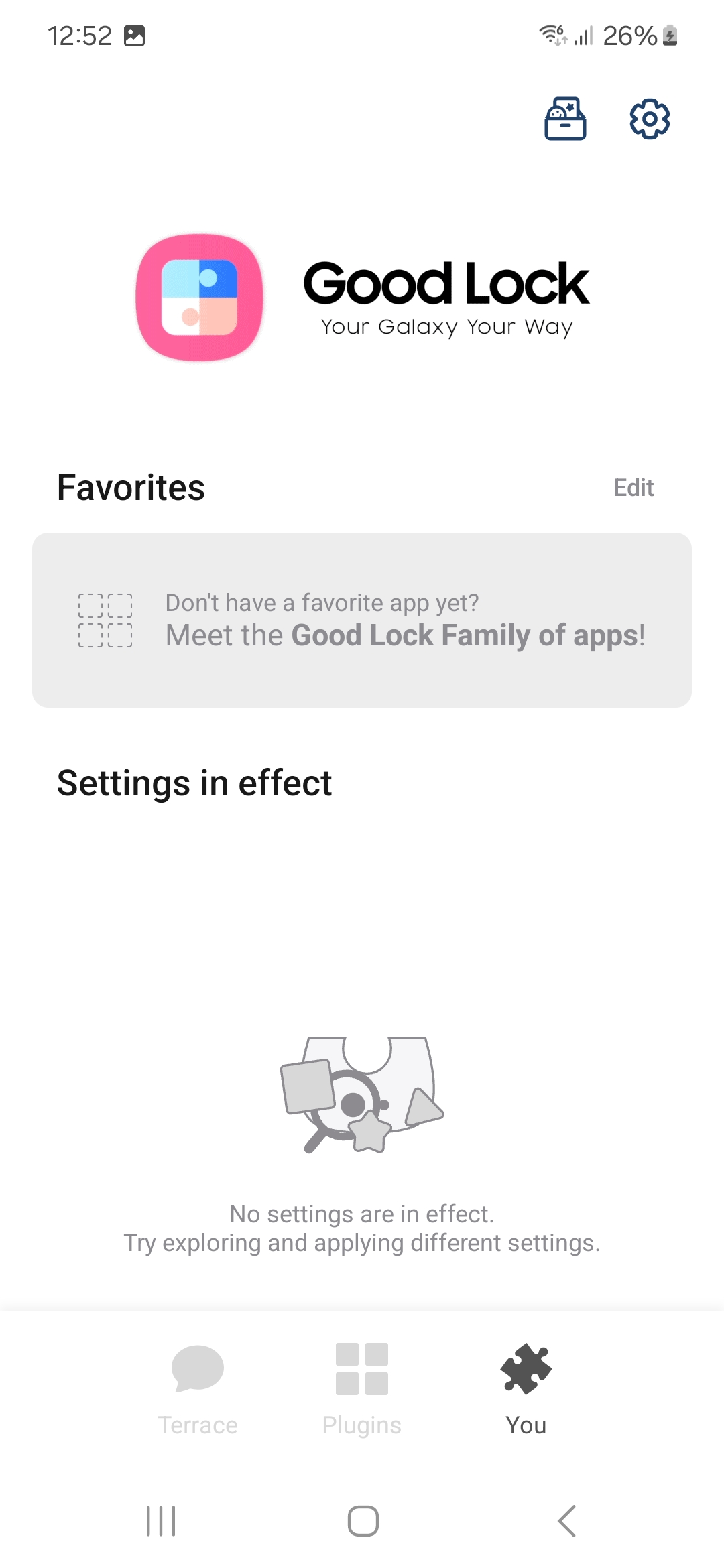724x1568 pixels.
Task: Open the Good Lock Family of apps card
Action: point(362,620)
